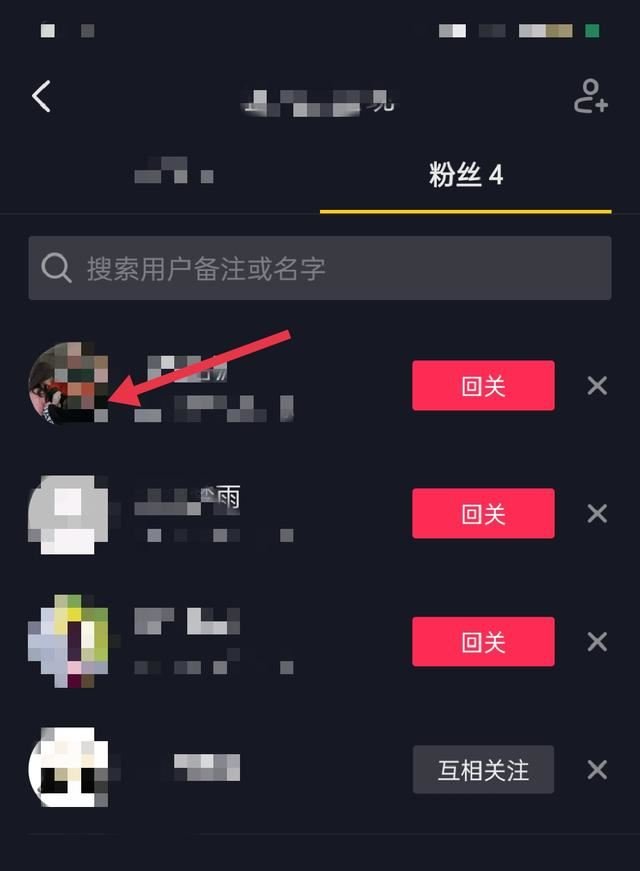This screenshot has height=871, width=640.
Task: Tap the 搜索用户备注或名字 search field
Action: coord(320,268)
